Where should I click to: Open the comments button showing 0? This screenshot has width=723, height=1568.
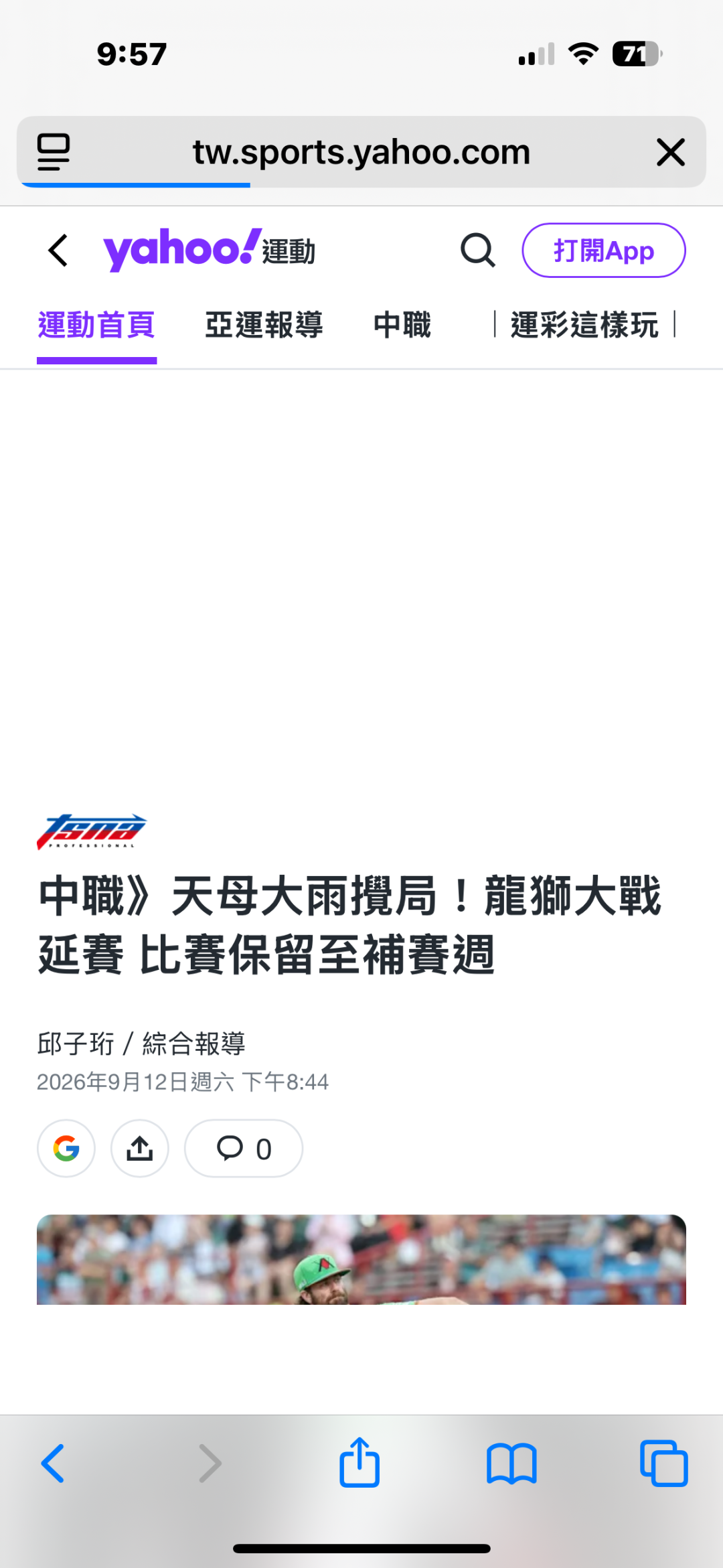coord(244,1148)
